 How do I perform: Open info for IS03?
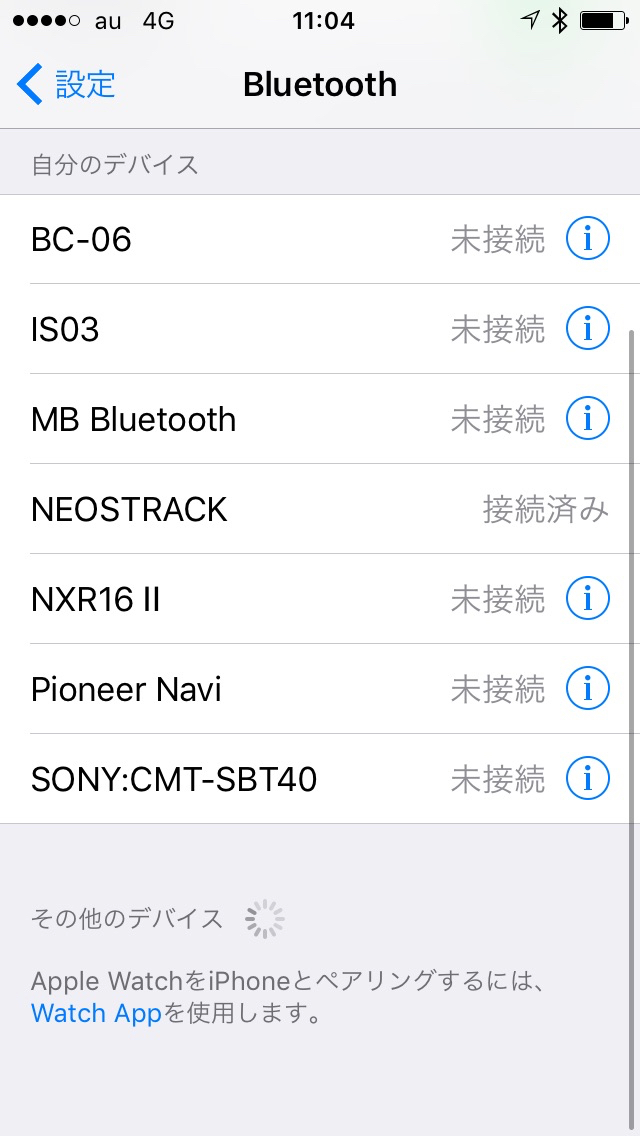click(x=588, y=329)
